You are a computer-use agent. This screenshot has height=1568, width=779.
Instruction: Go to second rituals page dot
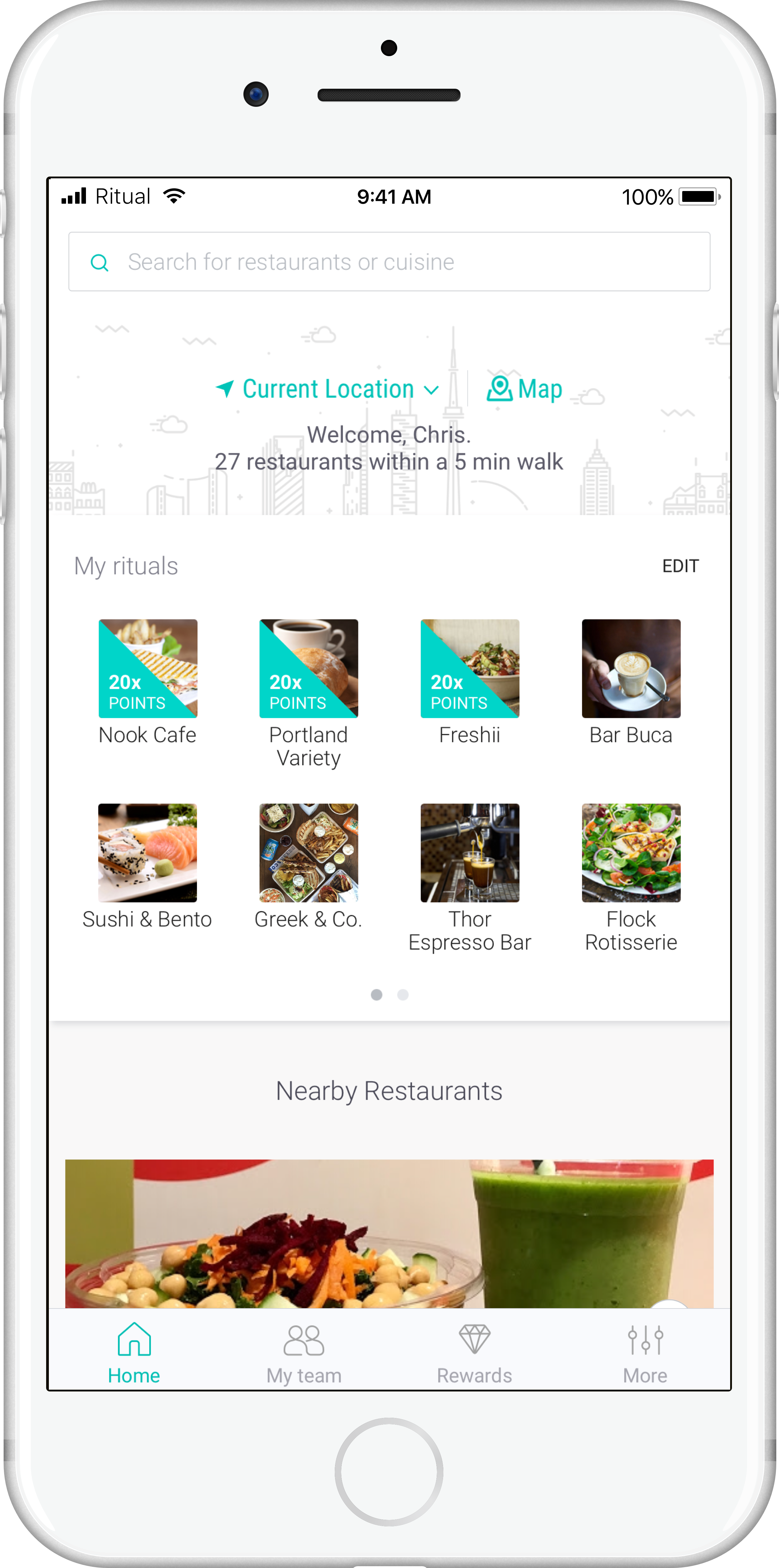coord(403,995)
